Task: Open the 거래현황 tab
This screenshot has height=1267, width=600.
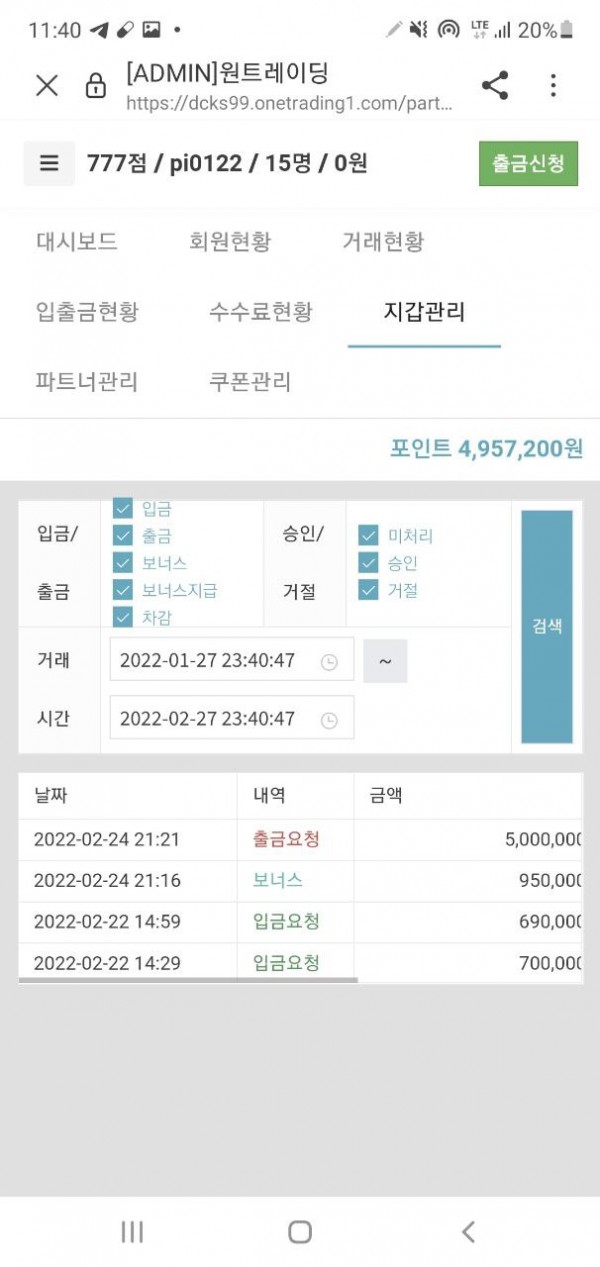Action: click(383, 241)
